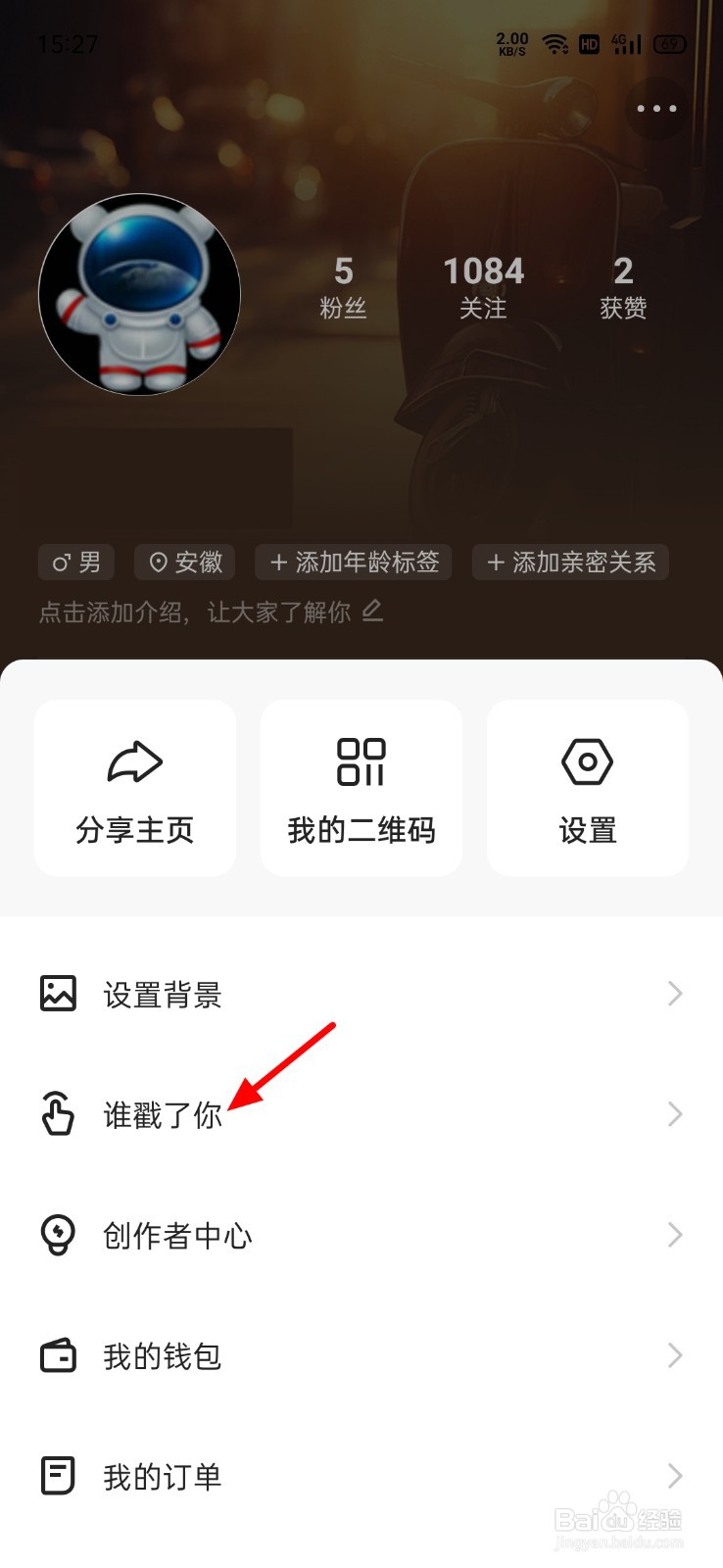
Task: Expand 谁戳了你 using its right chevron
Action: coord(674,1113)
